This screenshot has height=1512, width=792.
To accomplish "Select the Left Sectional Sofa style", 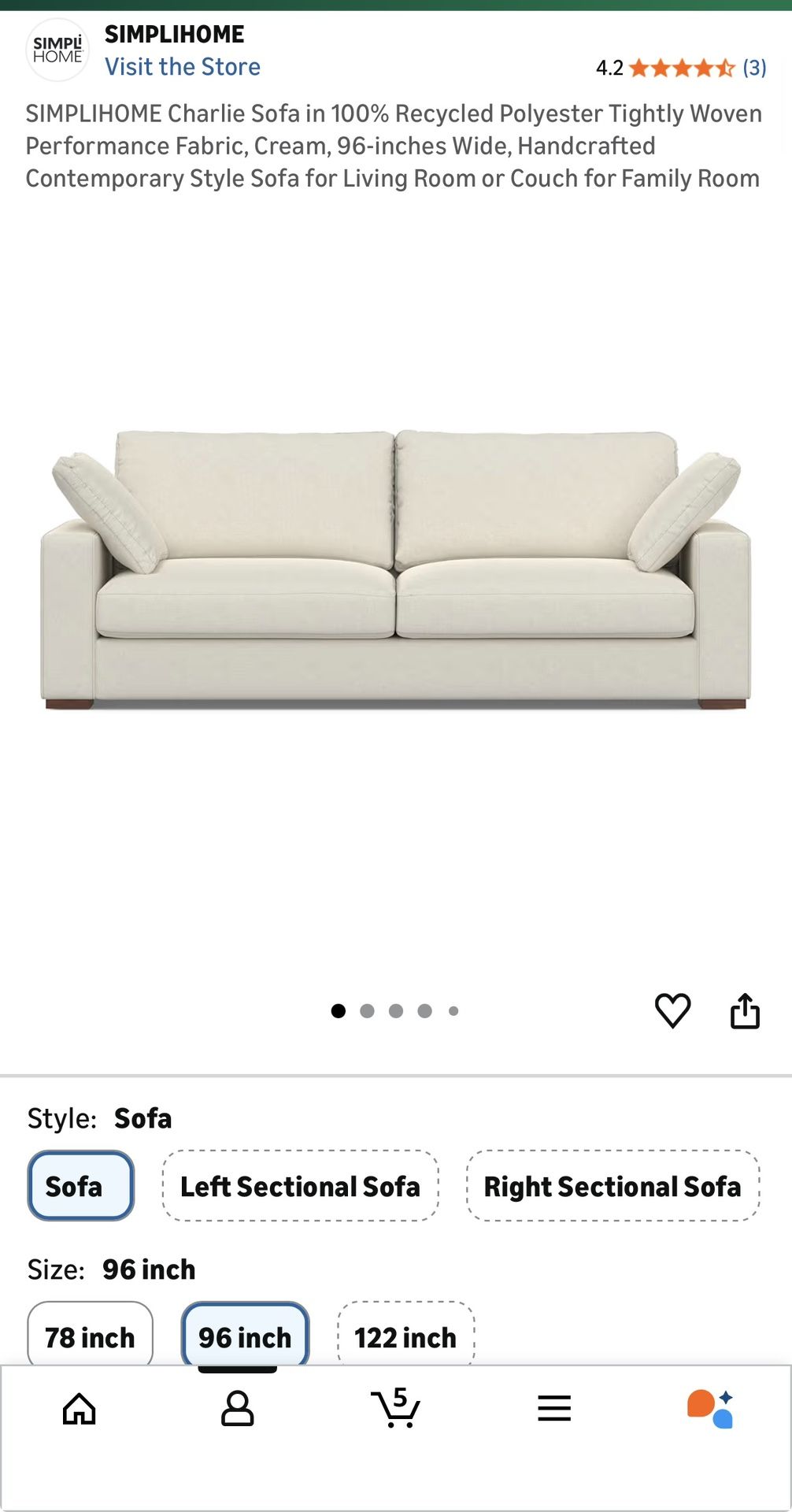I will tap(300, 1186).
